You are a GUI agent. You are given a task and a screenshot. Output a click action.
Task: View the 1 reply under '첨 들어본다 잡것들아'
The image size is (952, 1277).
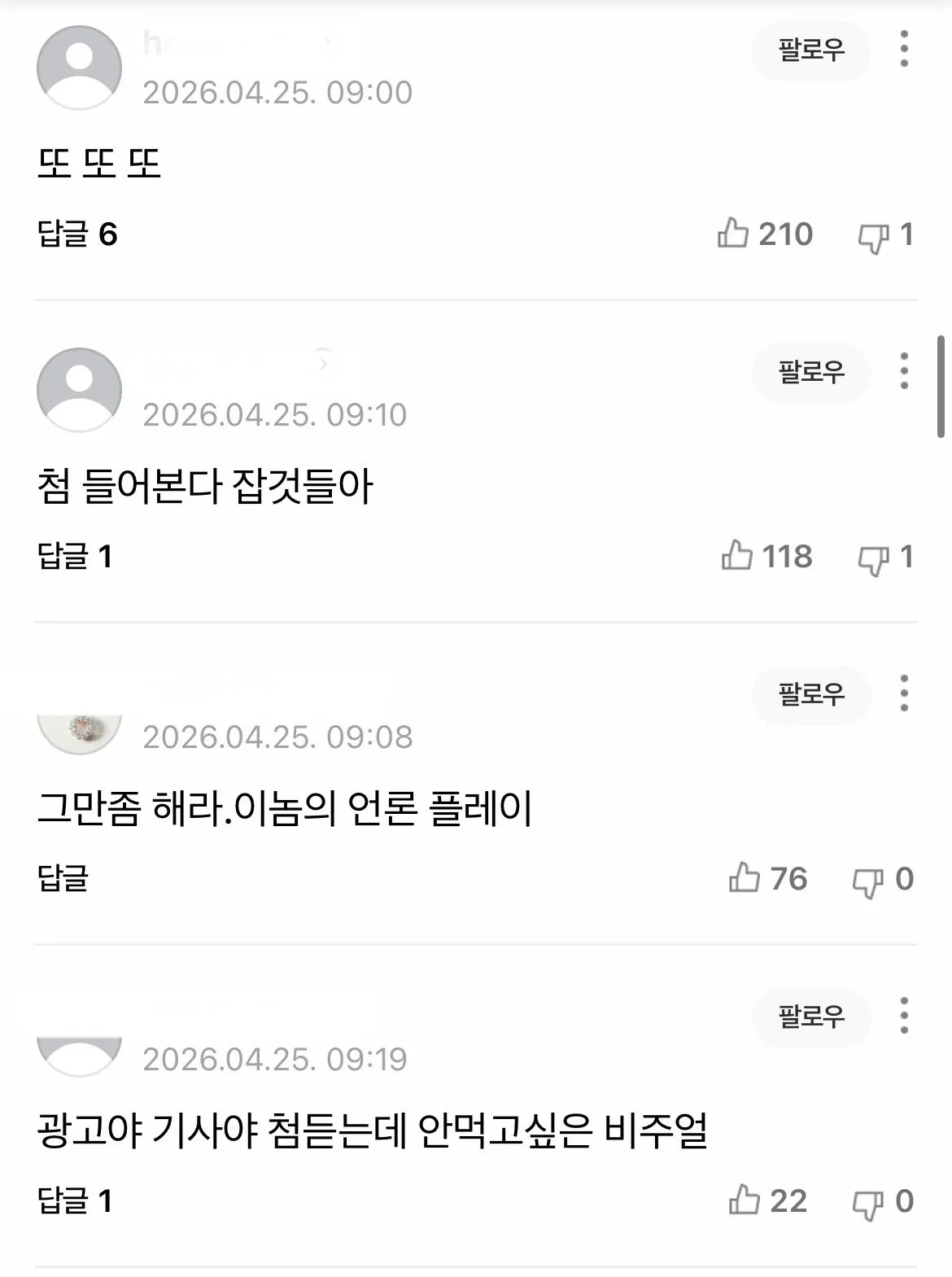pyautogui.click(x=74, y=557)
